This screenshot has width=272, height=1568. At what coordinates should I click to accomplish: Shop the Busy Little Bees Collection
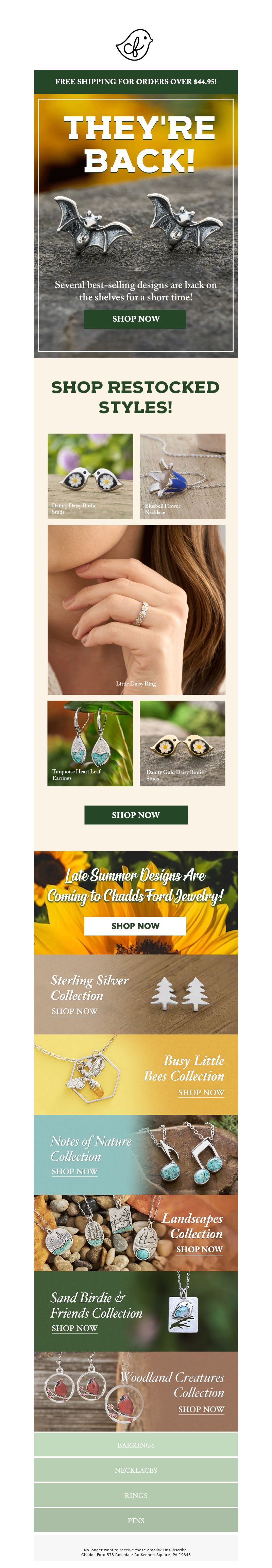(x=201, y=1092)
